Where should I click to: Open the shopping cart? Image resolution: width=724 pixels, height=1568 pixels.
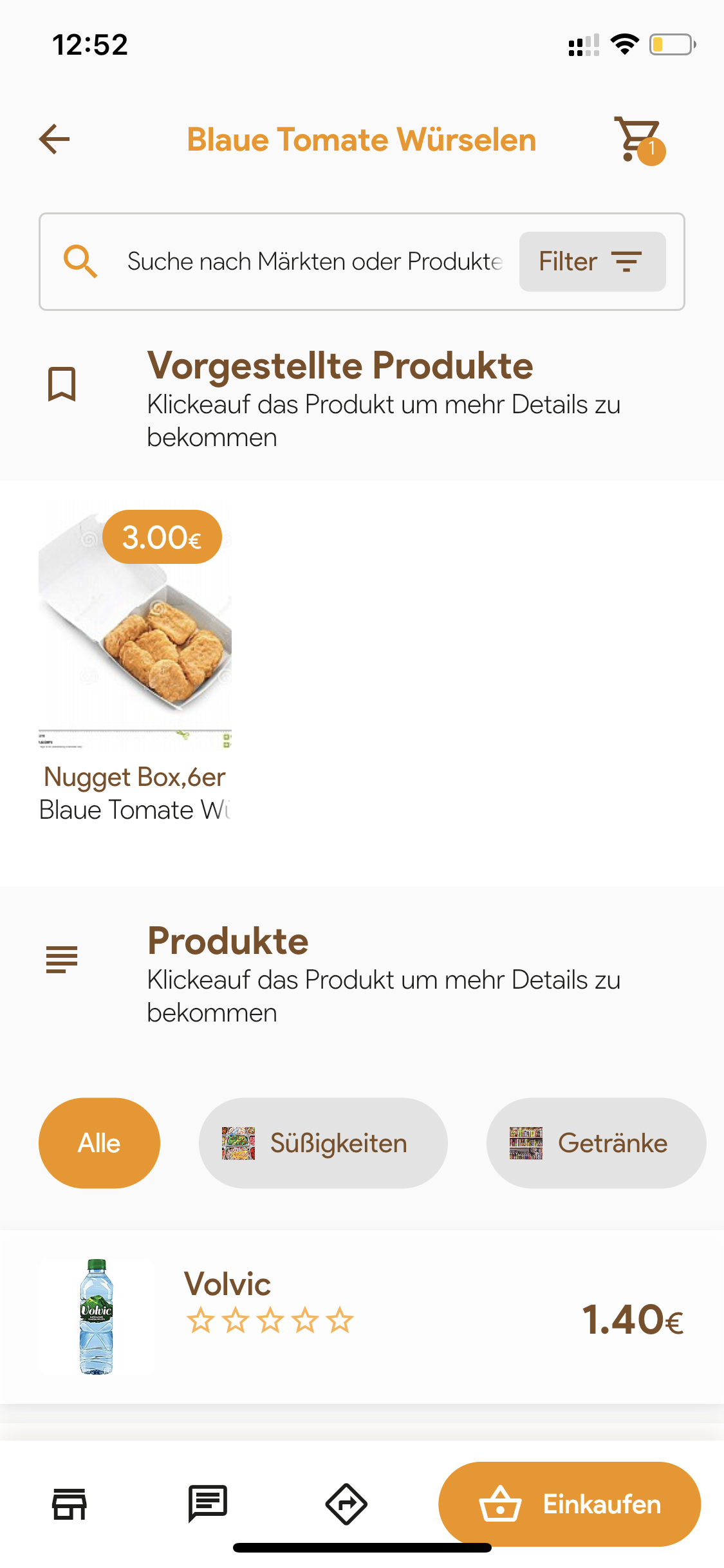639,140
